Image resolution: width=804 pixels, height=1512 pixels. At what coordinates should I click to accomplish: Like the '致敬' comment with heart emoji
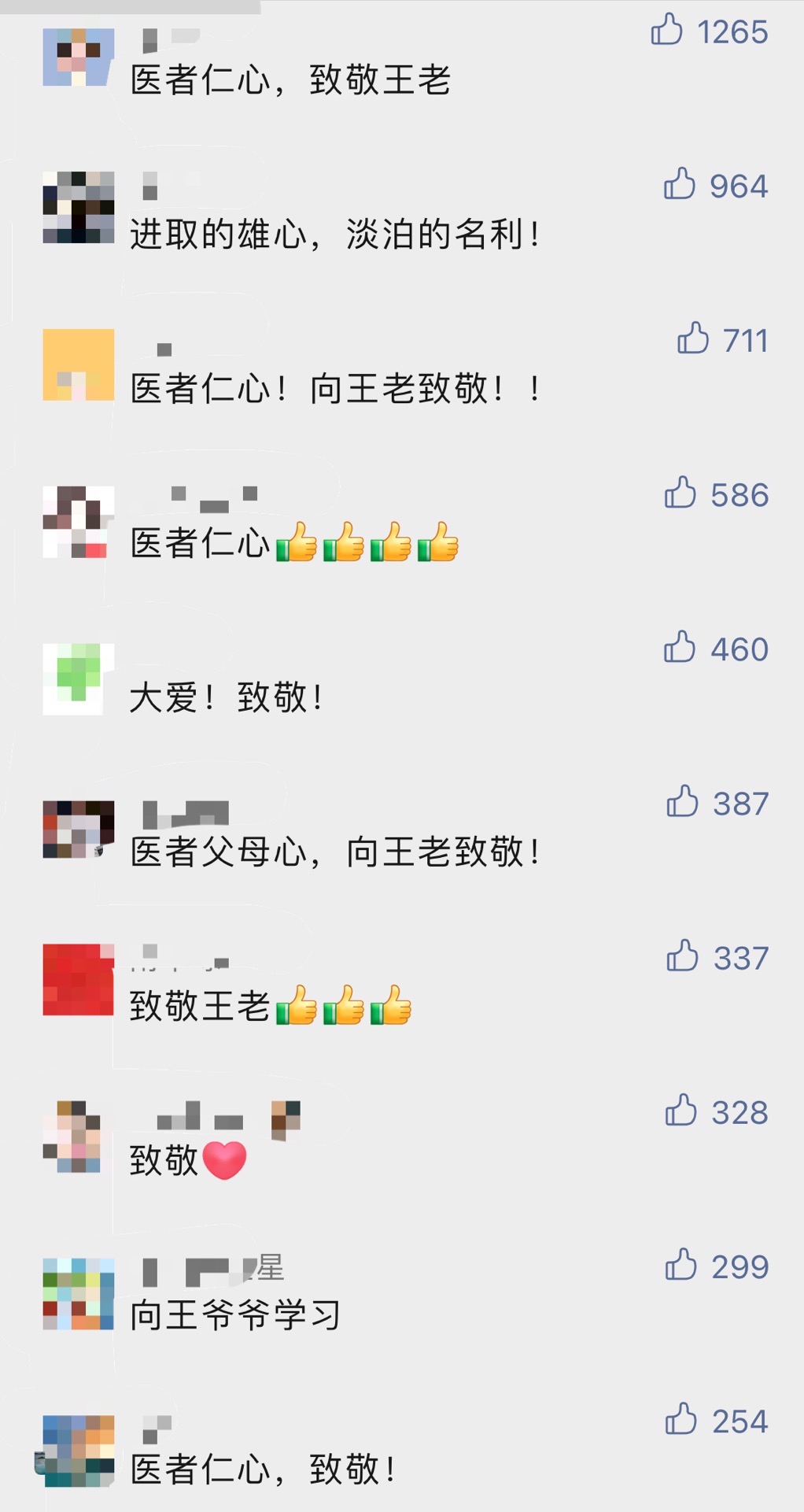[x=681, y=1110]
